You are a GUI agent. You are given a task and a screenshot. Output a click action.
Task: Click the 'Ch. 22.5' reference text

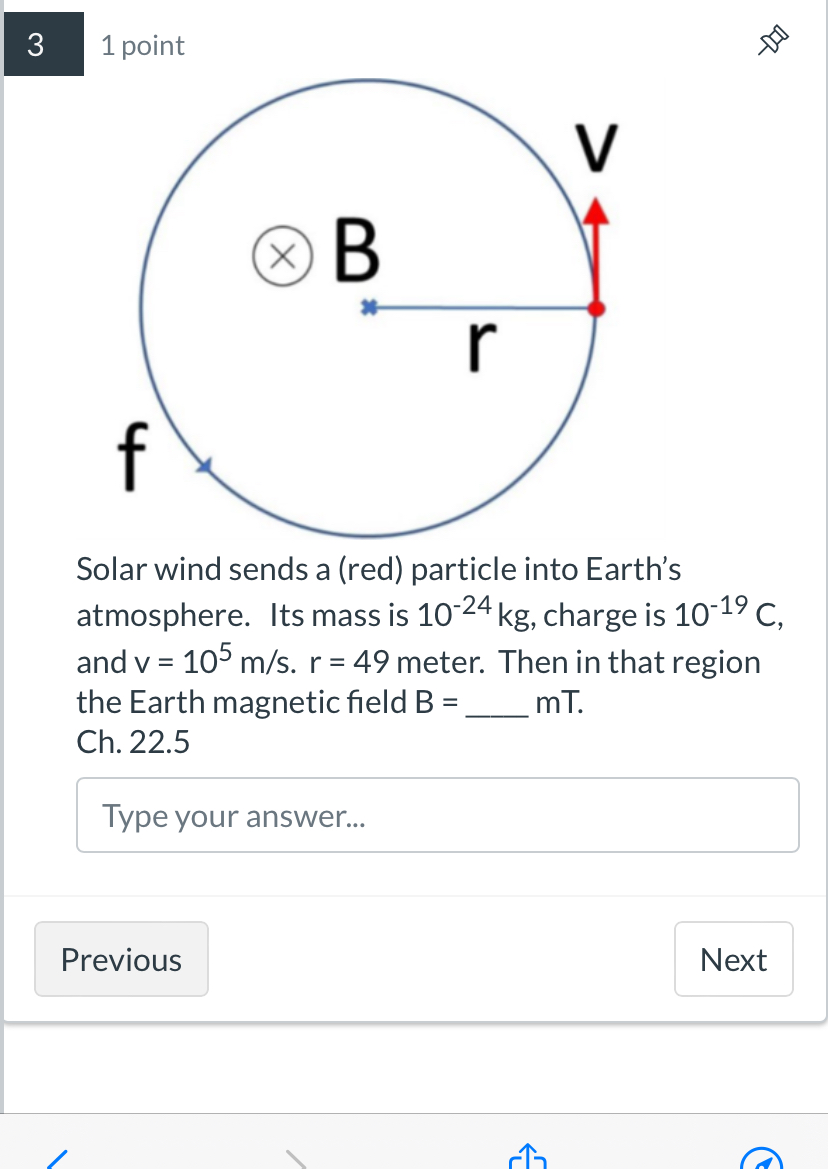tap(132, 742)
